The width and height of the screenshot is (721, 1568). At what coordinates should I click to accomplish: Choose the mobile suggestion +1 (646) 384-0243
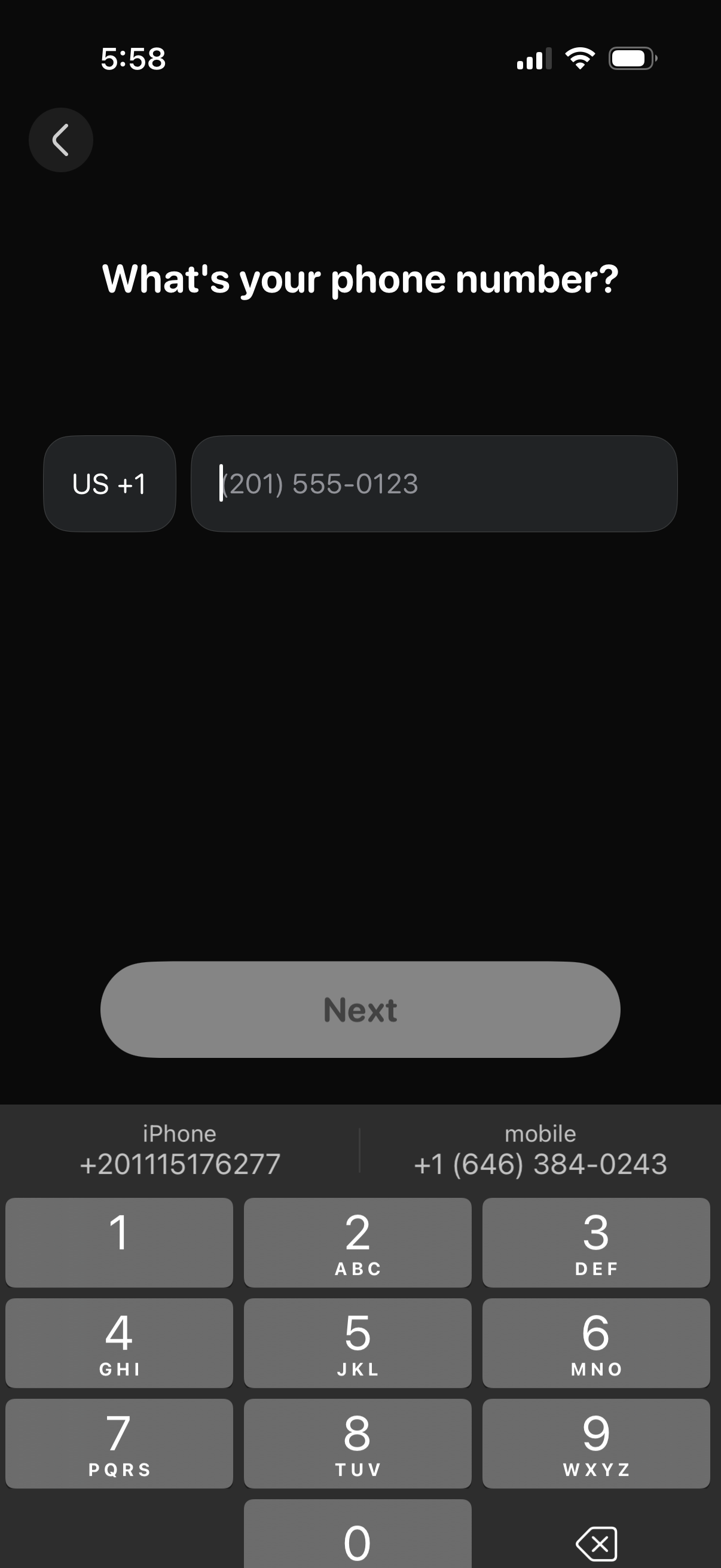click(540, 1151)
